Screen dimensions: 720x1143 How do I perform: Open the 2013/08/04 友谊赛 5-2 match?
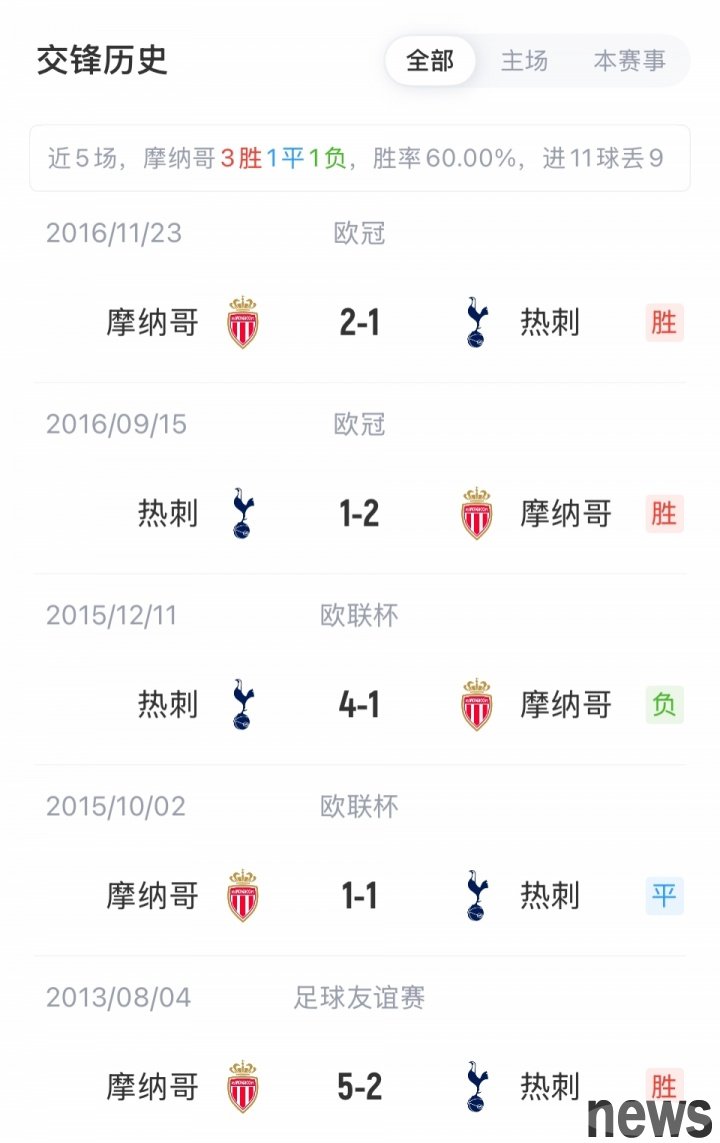click(x=359, y=1086)
